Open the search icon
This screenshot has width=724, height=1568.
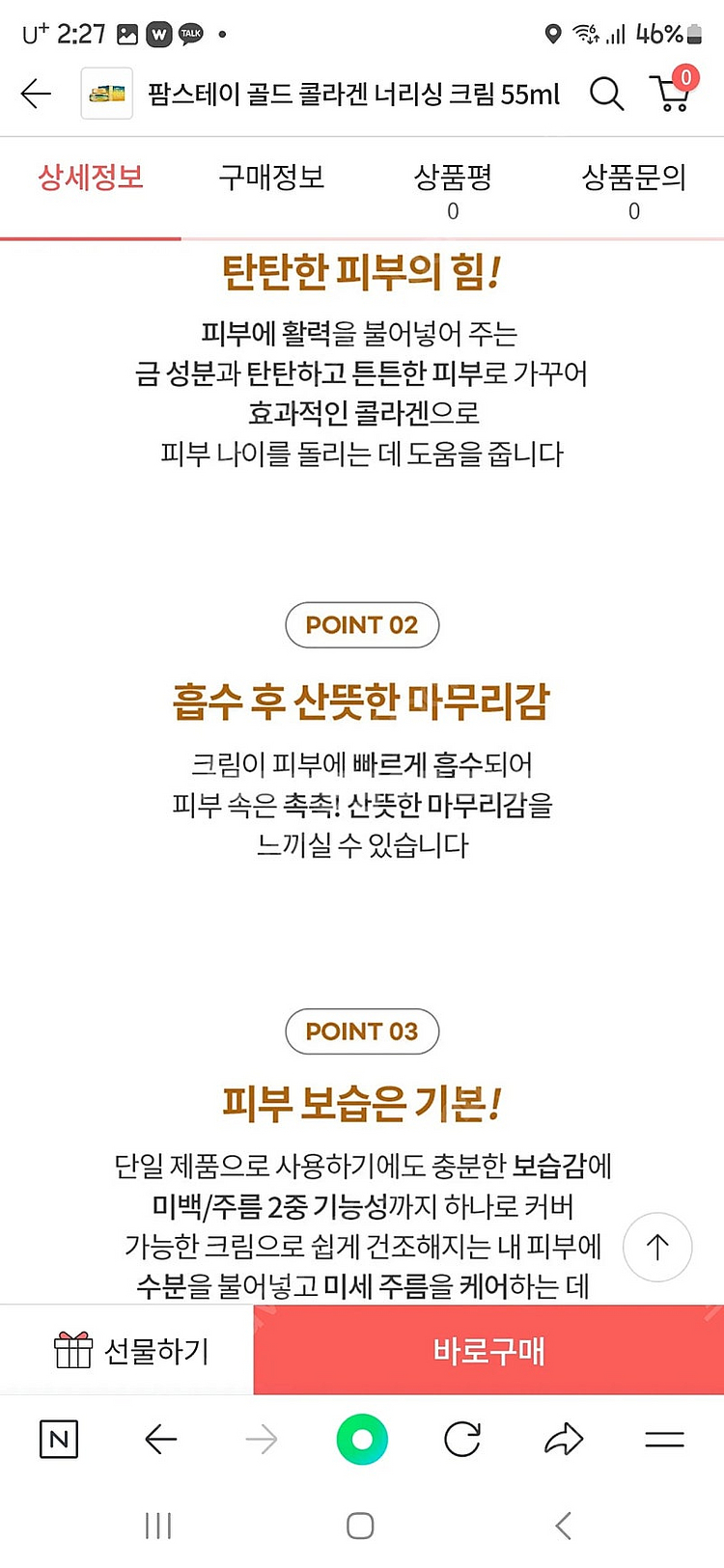606,95
